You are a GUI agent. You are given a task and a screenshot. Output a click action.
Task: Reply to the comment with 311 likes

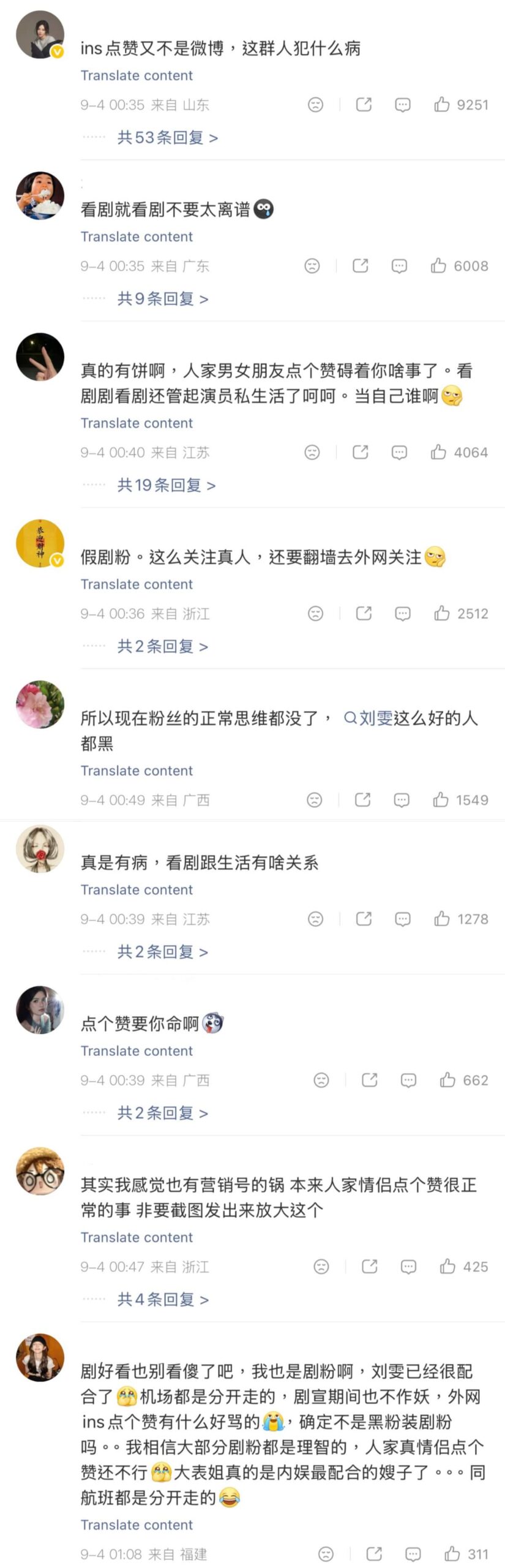tap(413, 1554)
